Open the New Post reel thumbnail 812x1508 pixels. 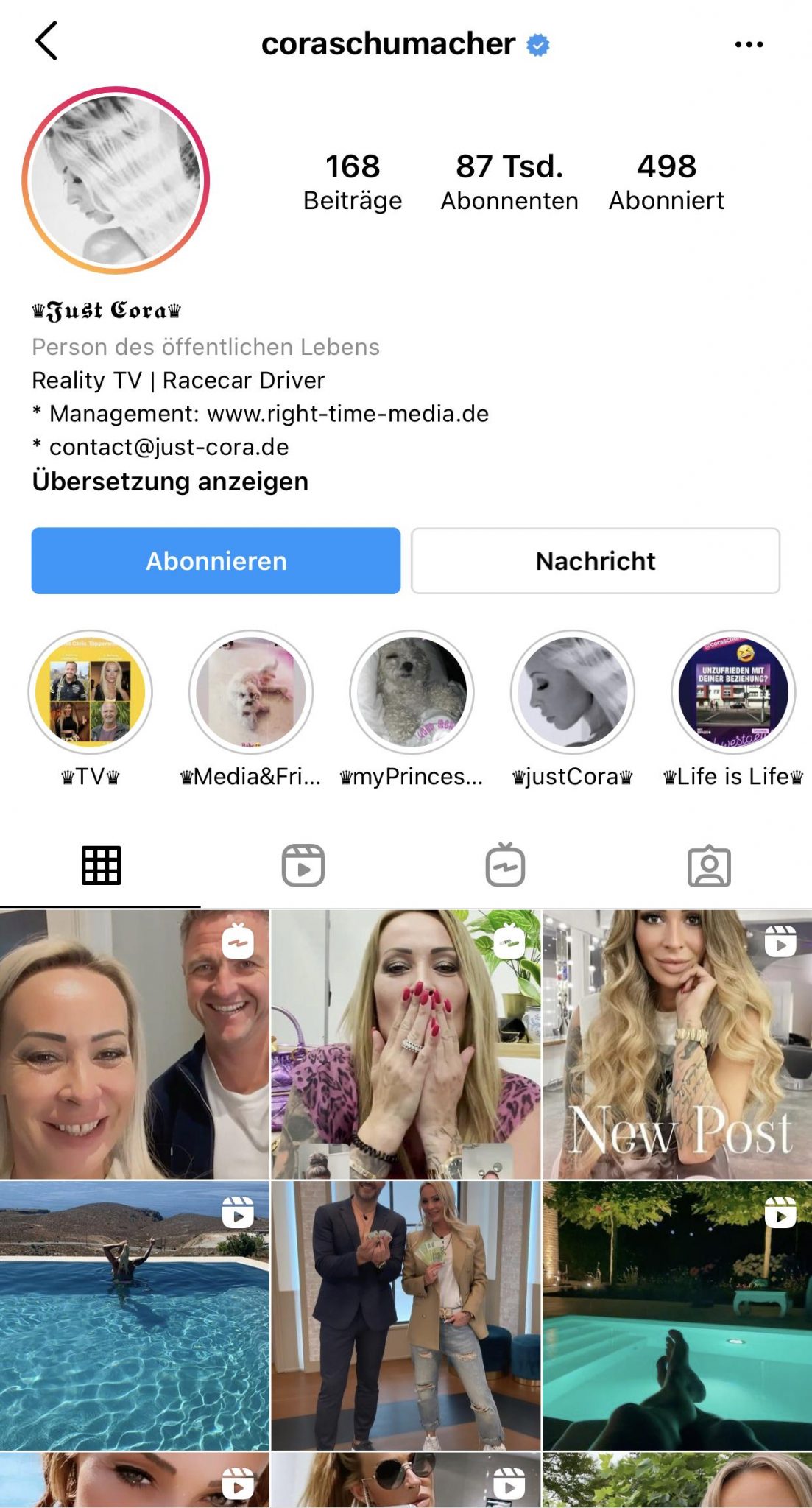point(677,1044)
